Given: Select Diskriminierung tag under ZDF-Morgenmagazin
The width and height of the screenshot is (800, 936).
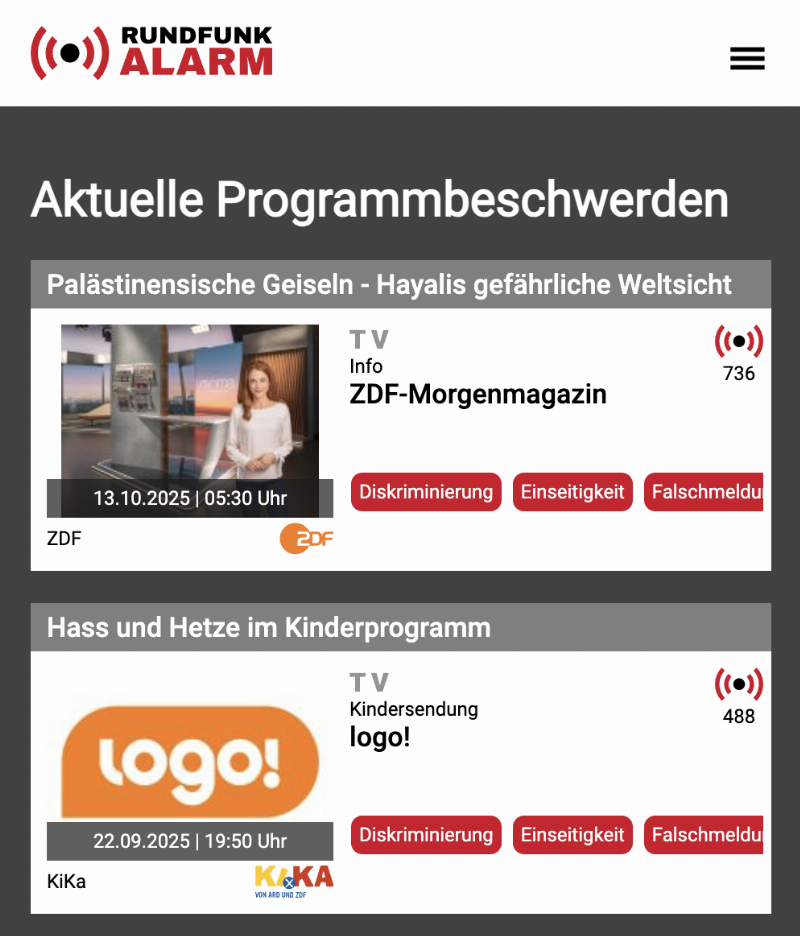Looking at the screenshot, I should [x=426, y=492].
